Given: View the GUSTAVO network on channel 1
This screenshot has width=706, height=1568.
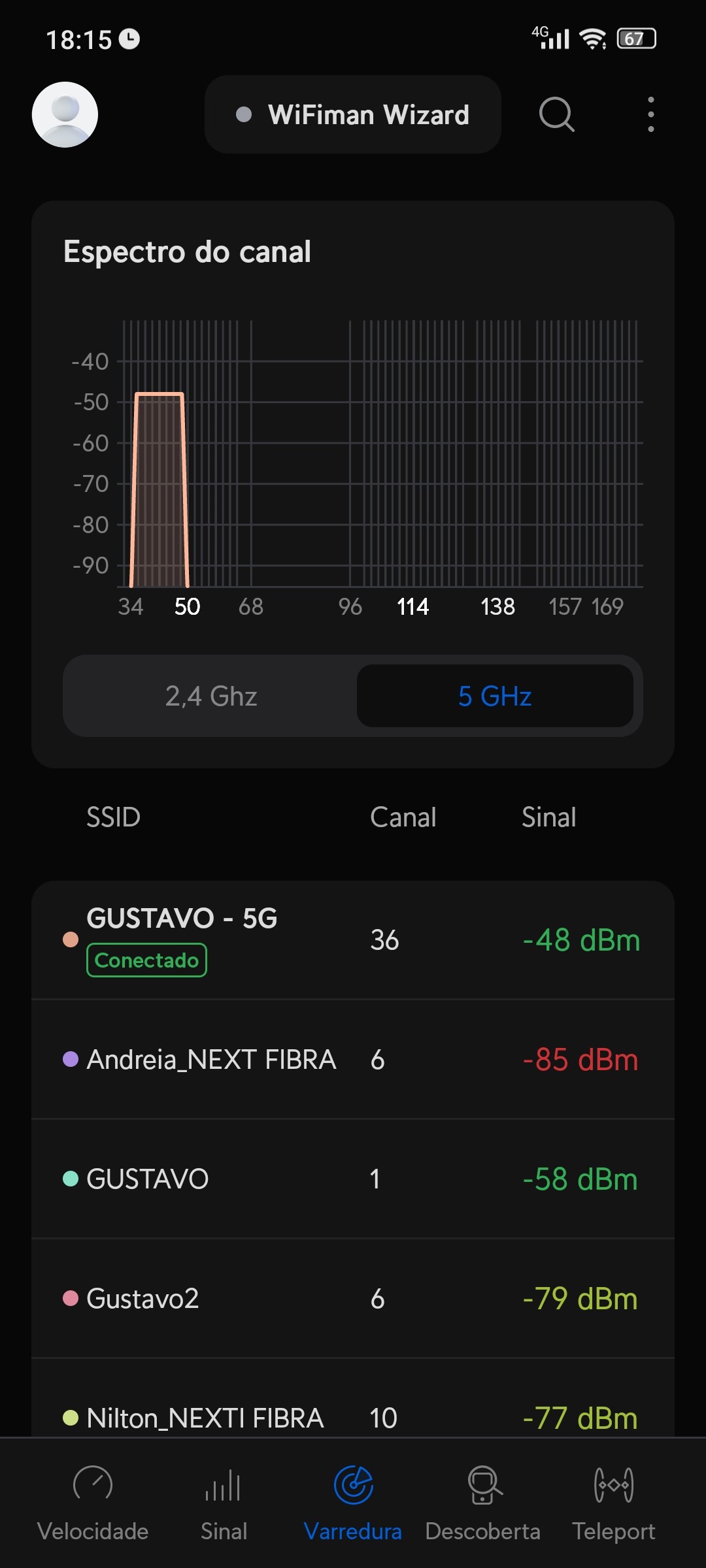Looking at the screenshot, I should coord(352,1179).
